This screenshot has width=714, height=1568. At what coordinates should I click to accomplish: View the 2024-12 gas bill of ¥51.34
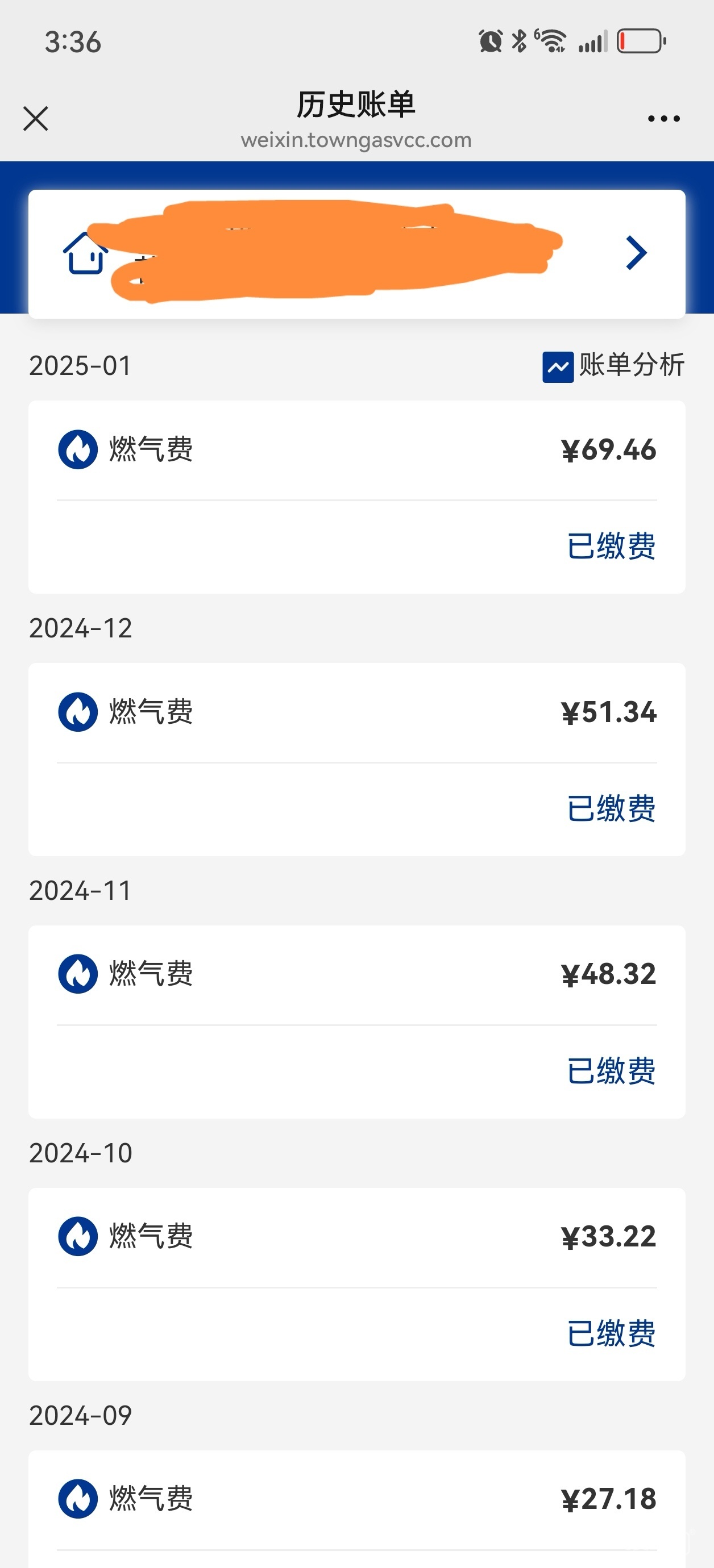356,713
